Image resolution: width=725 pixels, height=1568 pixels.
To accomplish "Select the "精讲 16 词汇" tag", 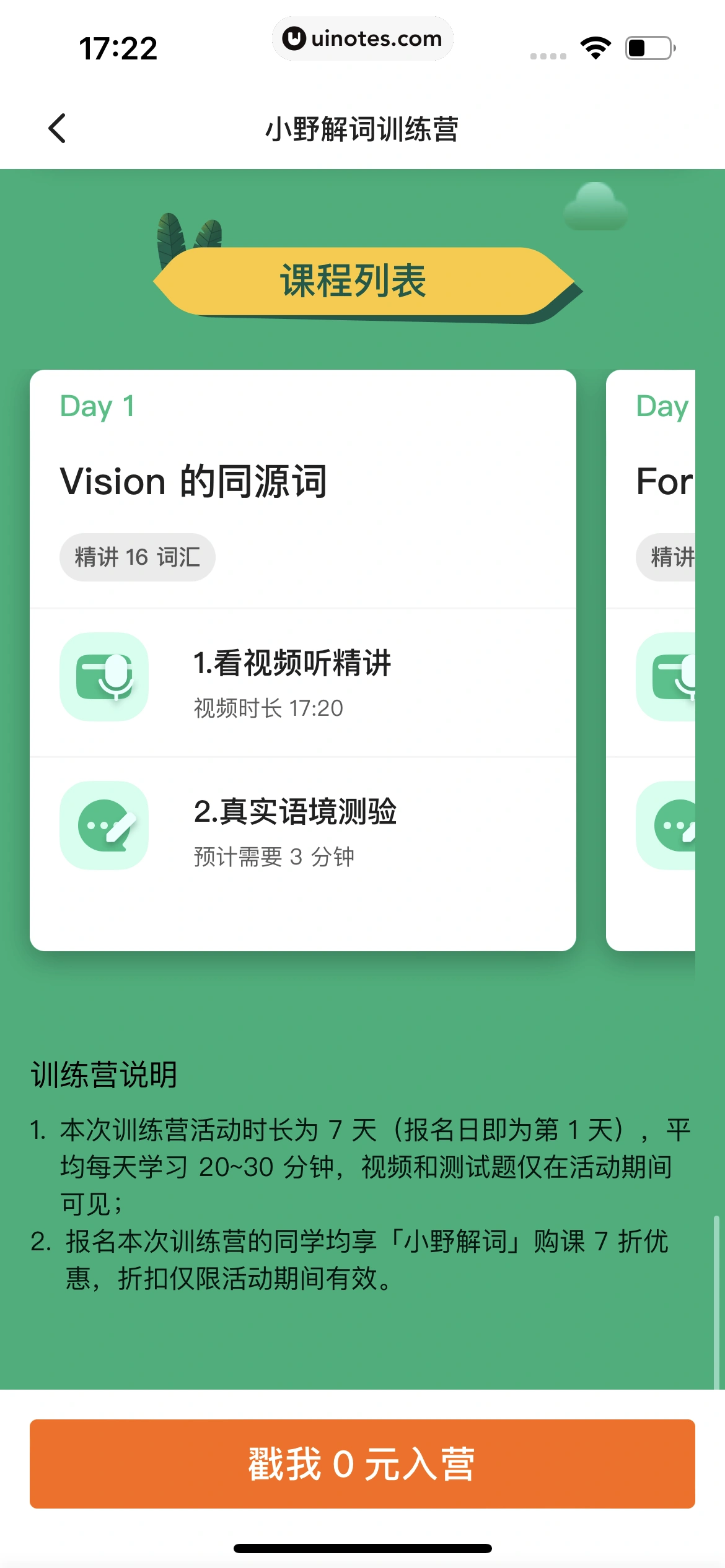I will click(137, 557).
